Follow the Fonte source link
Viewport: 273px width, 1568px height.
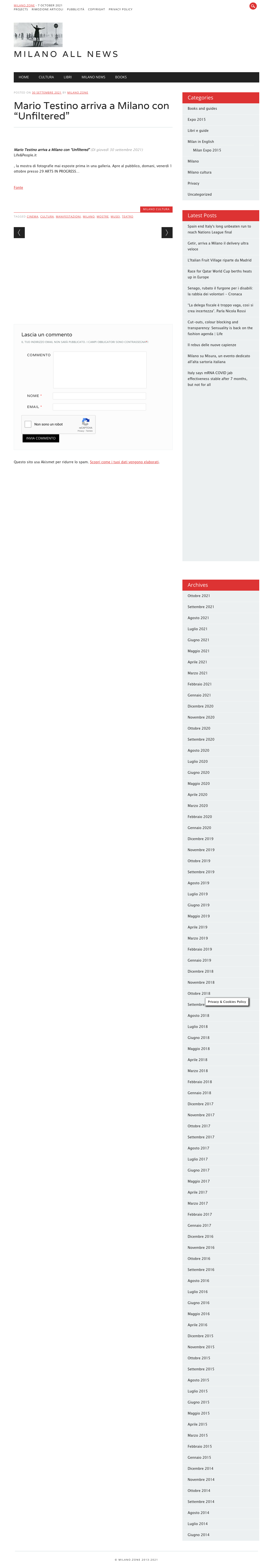18,188
